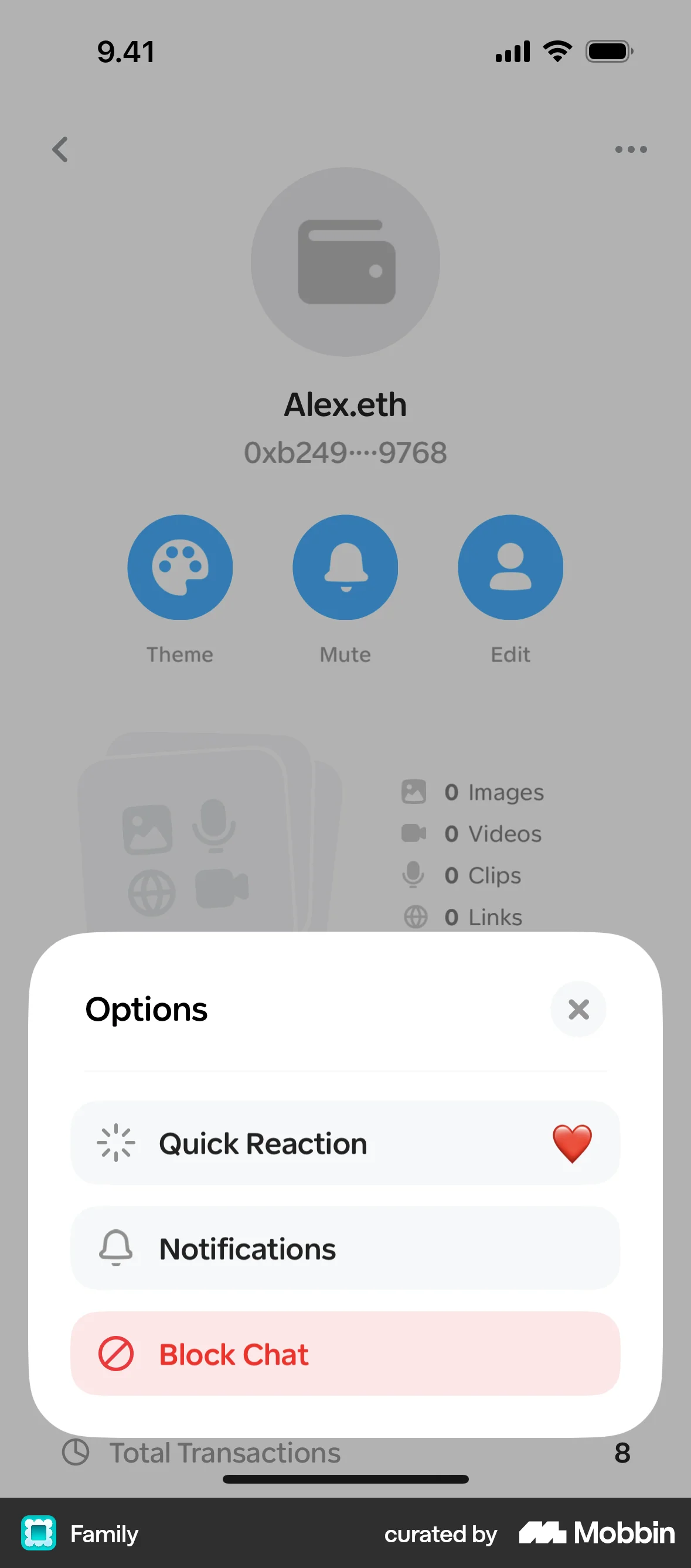The height and width of the screenshot is (1568, 691).
Task: Tap the Notifications bell glyph in Options
Action: [115, 1249]
